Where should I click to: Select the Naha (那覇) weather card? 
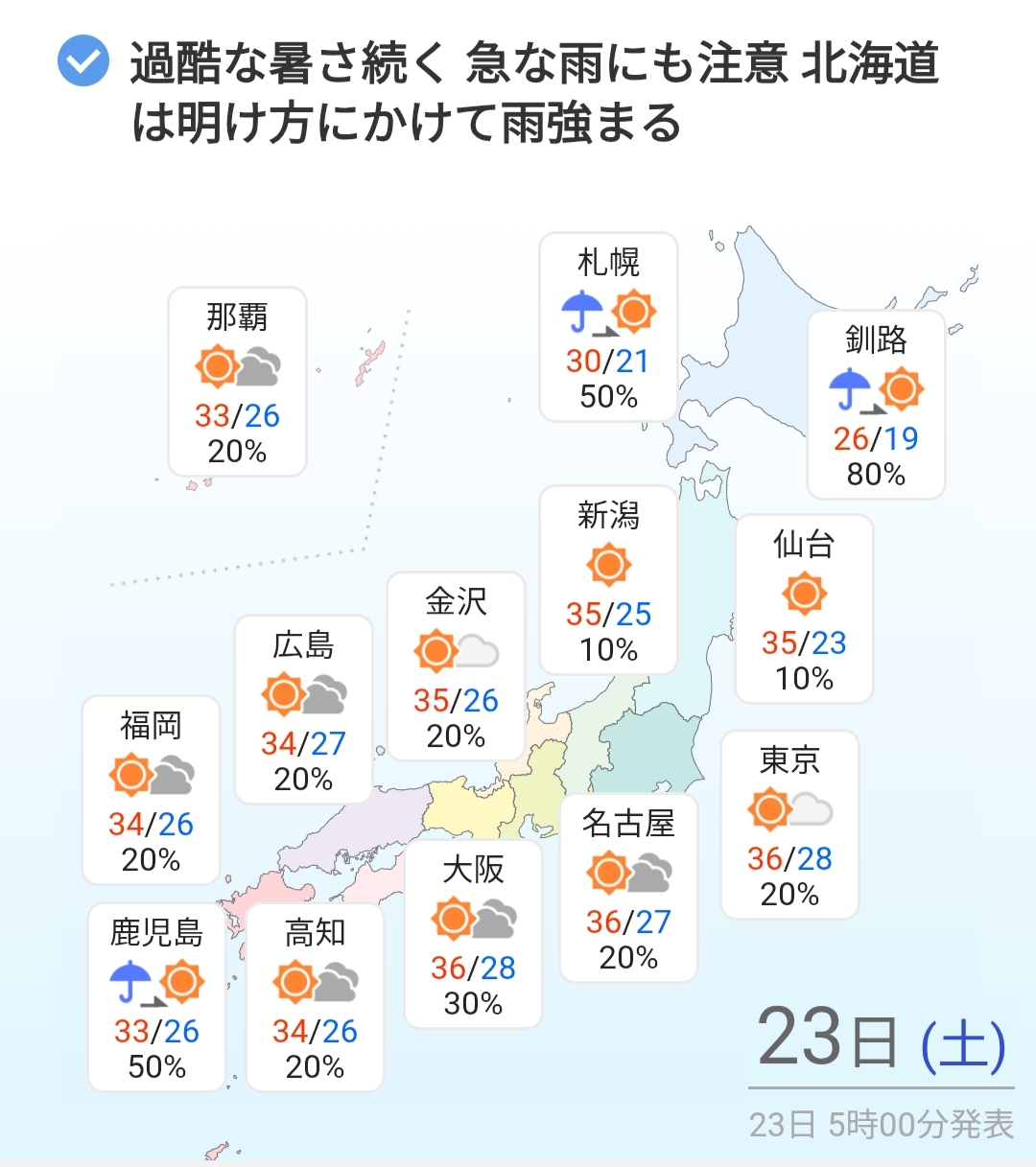237,382
